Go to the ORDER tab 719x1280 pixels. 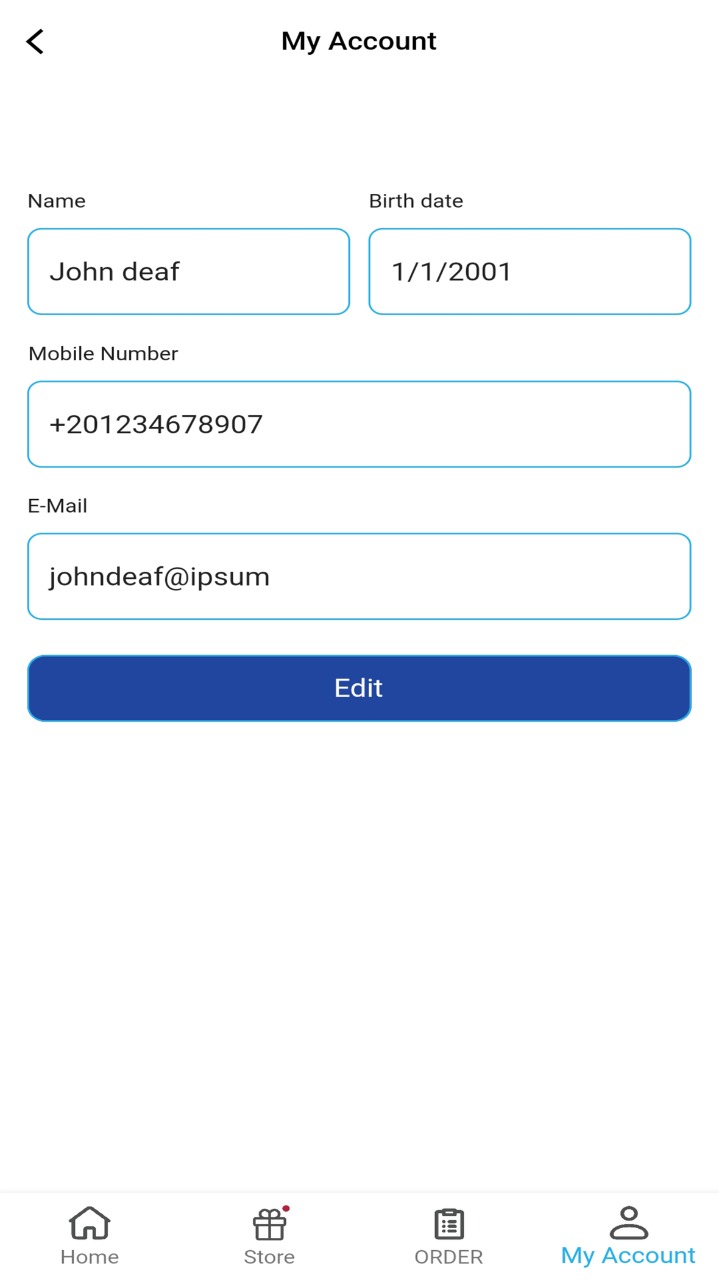tap(448, 1236)
